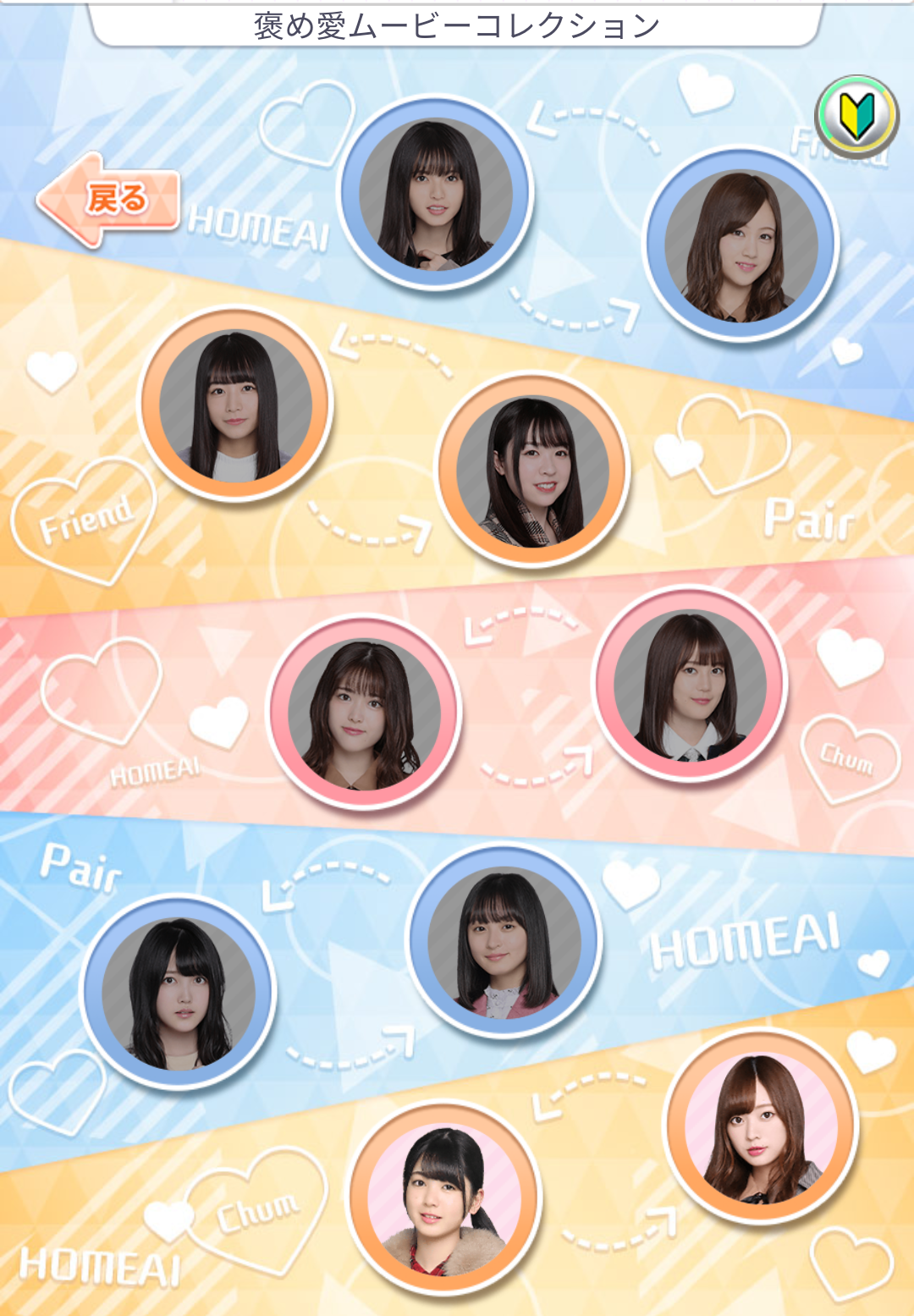Open the pink-ringed portrait with a white collar

(x=691, y=684)
